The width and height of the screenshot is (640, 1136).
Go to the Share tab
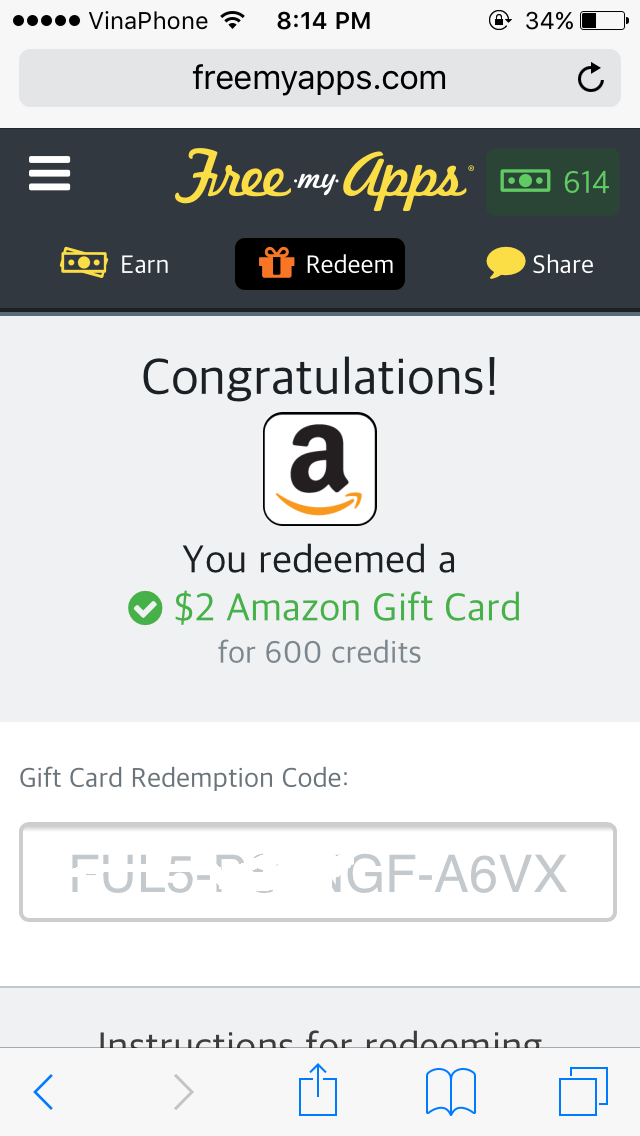coord(540,264)
